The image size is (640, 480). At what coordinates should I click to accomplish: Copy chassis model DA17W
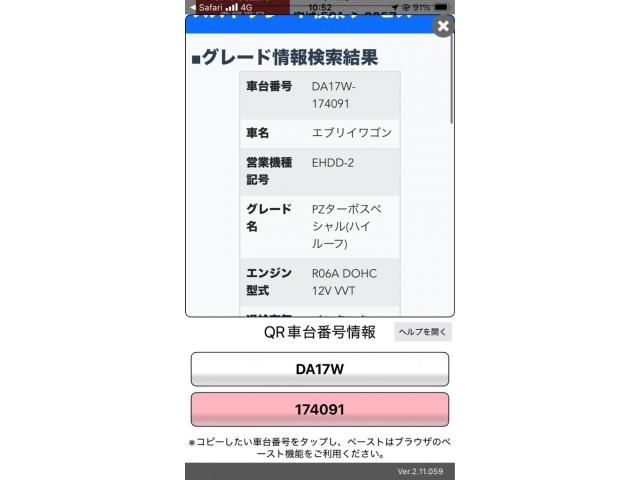(x=320, y=369)
